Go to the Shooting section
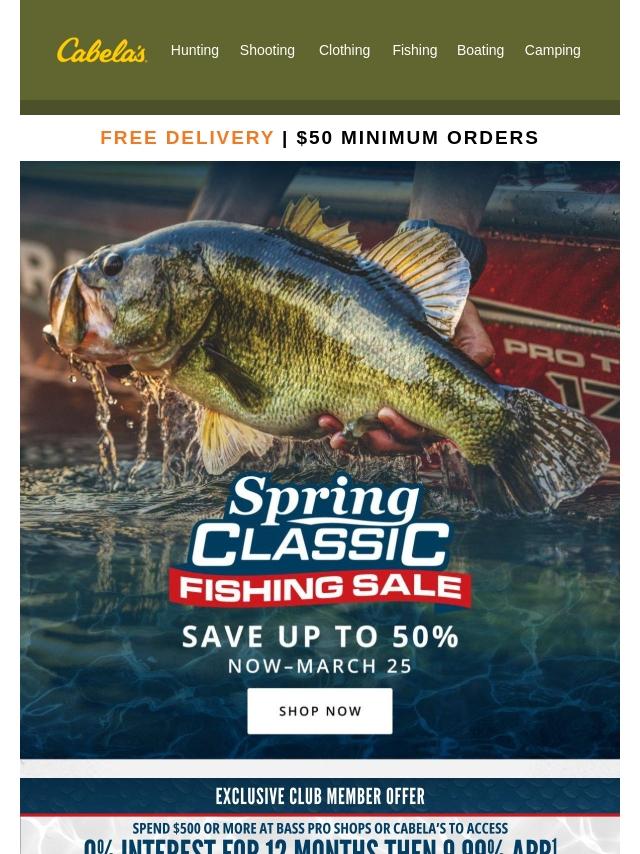The image size is (640, 854). point(267,50)
